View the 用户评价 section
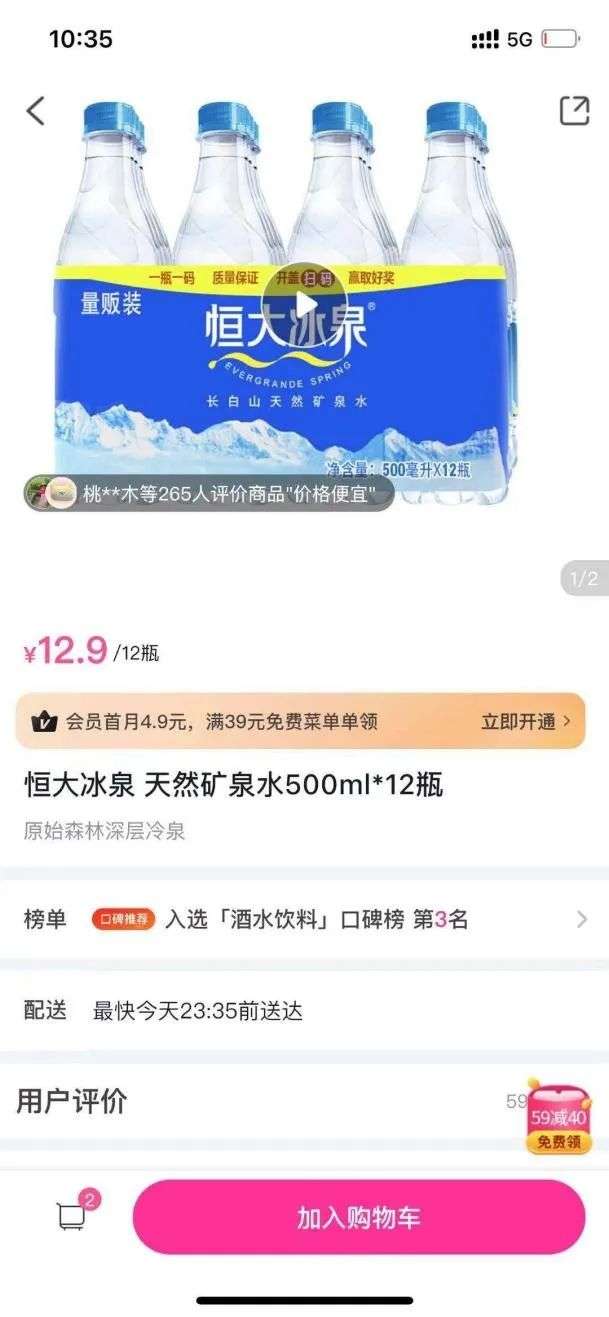The height and width of the screenshot is (1317, 609). [x=72, y=1101]
